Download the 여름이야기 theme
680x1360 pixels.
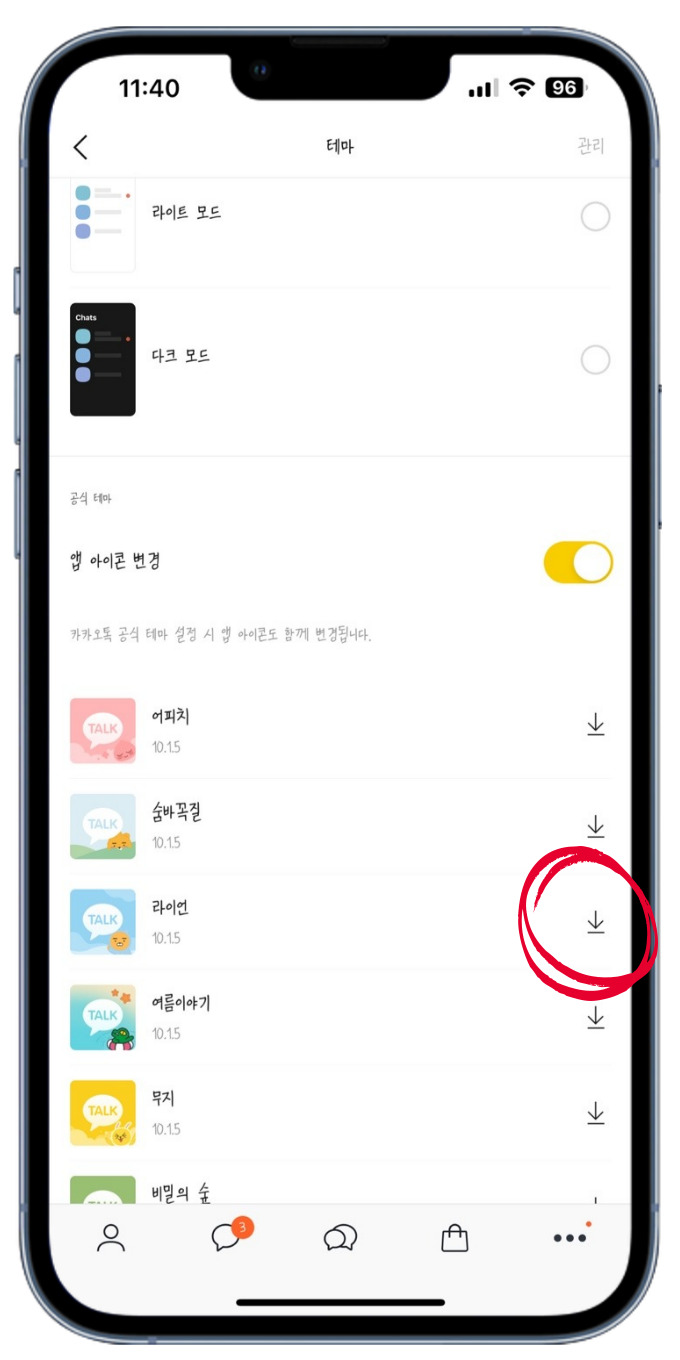pos(596,1018)
